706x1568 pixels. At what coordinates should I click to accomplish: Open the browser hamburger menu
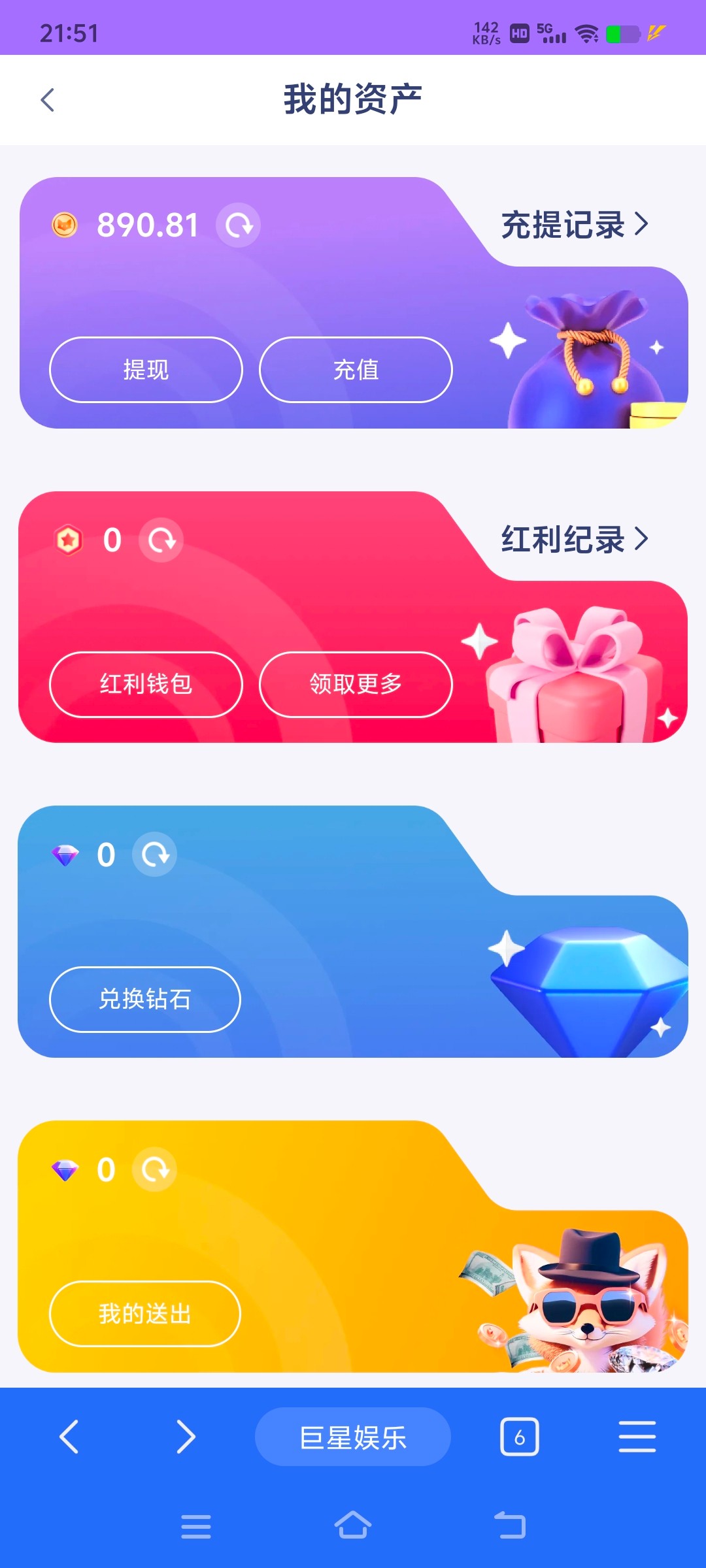(x=637, y=1437)
